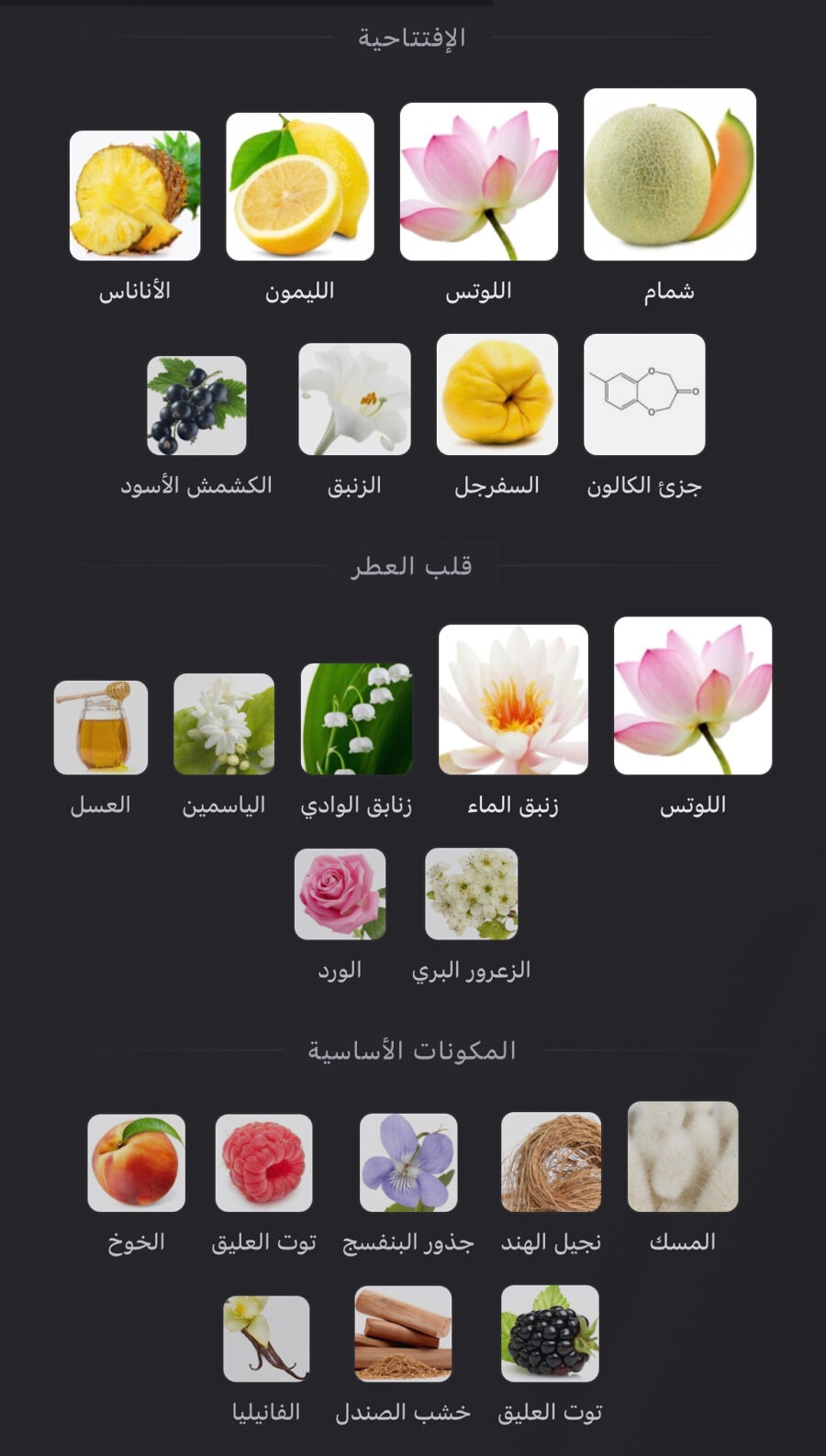Tap the الزعرور البري hawthorn note
This screenshot has width=826, height=1456.
pos(472,895)
